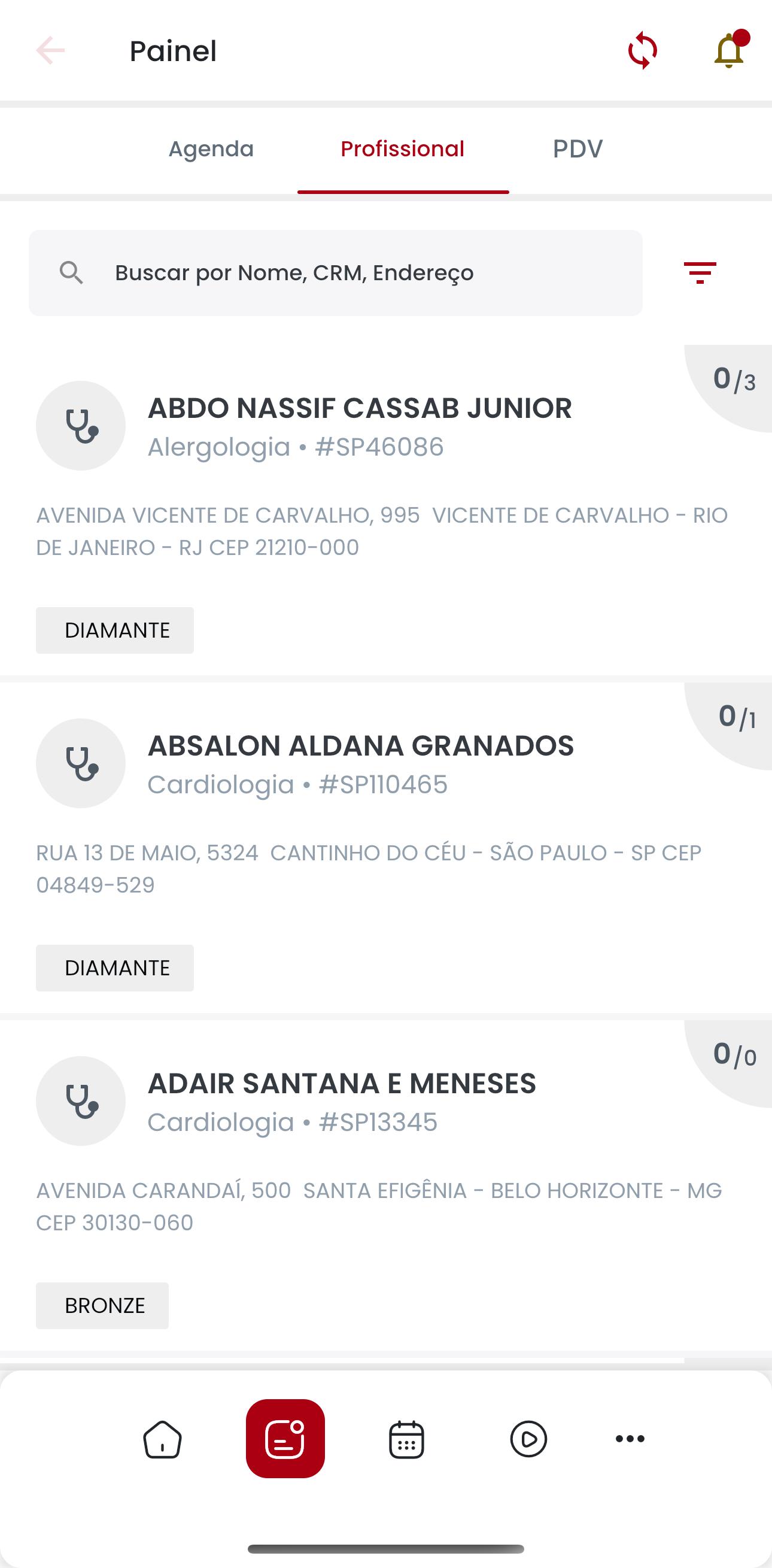Go to the home tab
772x1568 pixels.
click(162, 1439)
